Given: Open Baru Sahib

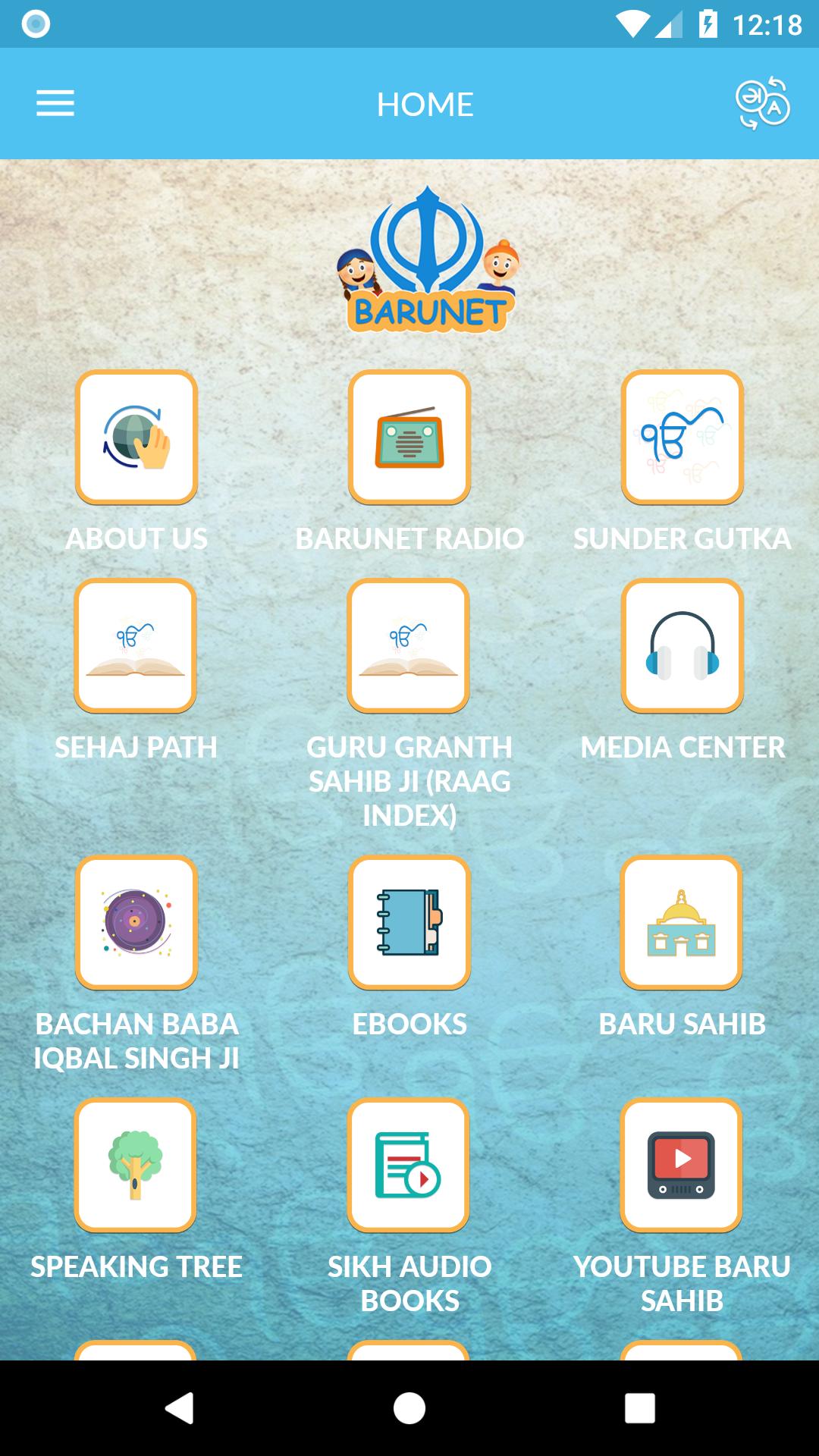Looking at the screenshot, I should click(x=681, y=923).
